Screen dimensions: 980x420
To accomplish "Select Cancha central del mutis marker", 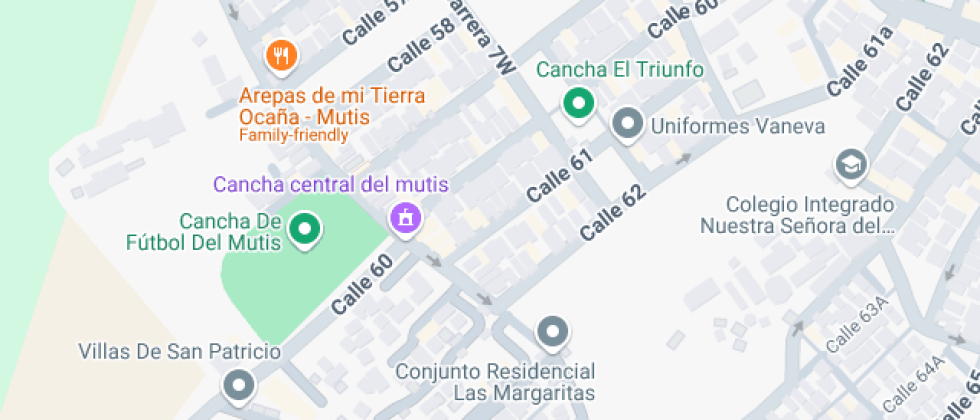I will pos(406,219).
